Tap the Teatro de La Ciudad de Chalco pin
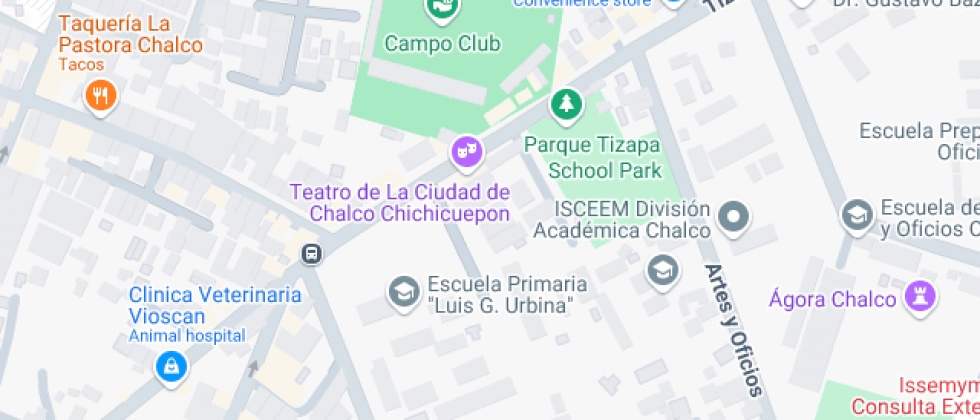Screen dimensions: 980x420 466,152
